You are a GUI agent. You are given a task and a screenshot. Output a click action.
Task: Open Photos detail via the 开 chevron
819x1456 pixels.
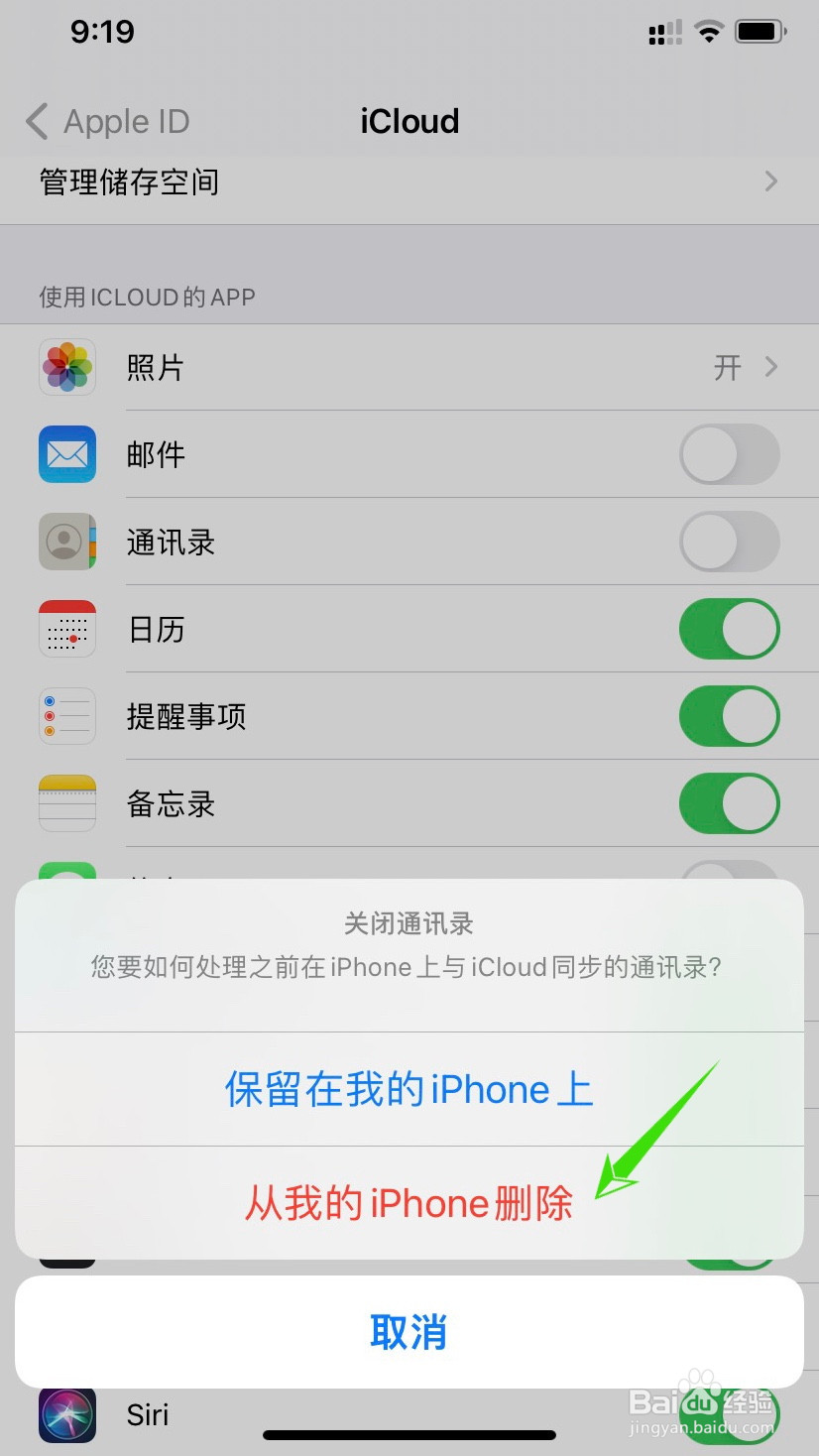pyautogui.click(x=770, y=367)
